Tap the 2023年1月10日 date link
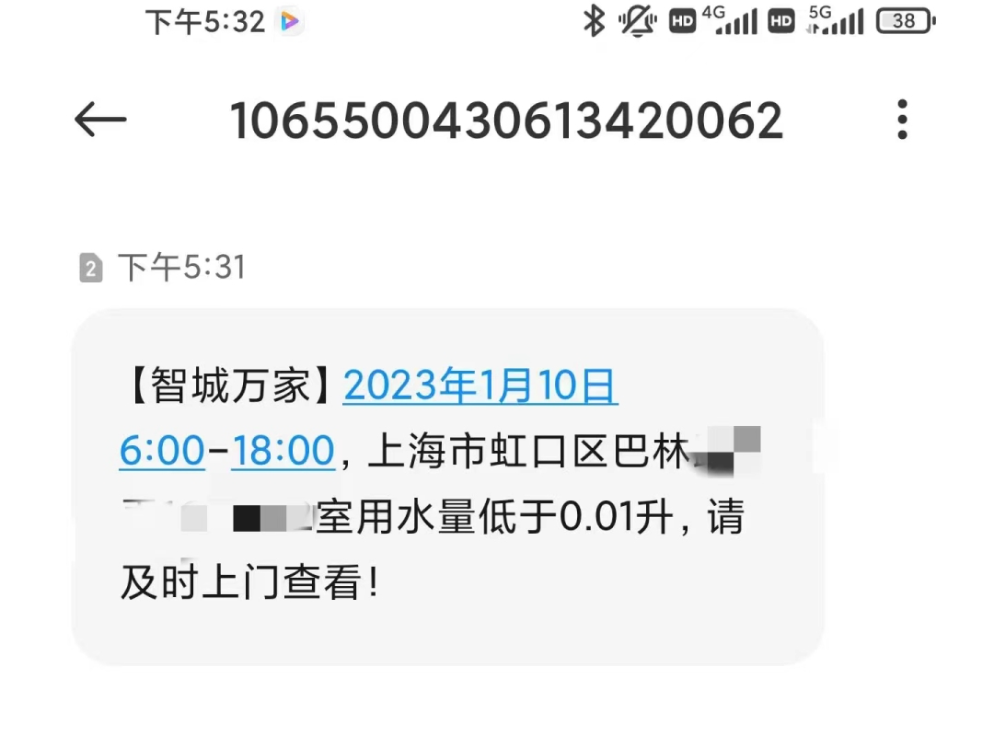994x745 pixels. tap(480, 386)
